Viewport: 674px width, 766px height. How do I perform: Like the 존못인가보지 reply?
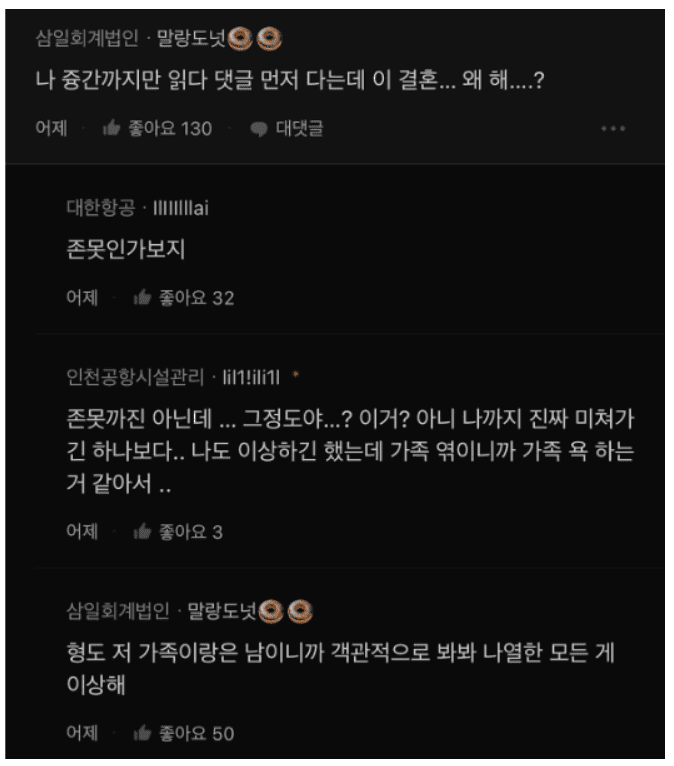(x=143, y=298)
